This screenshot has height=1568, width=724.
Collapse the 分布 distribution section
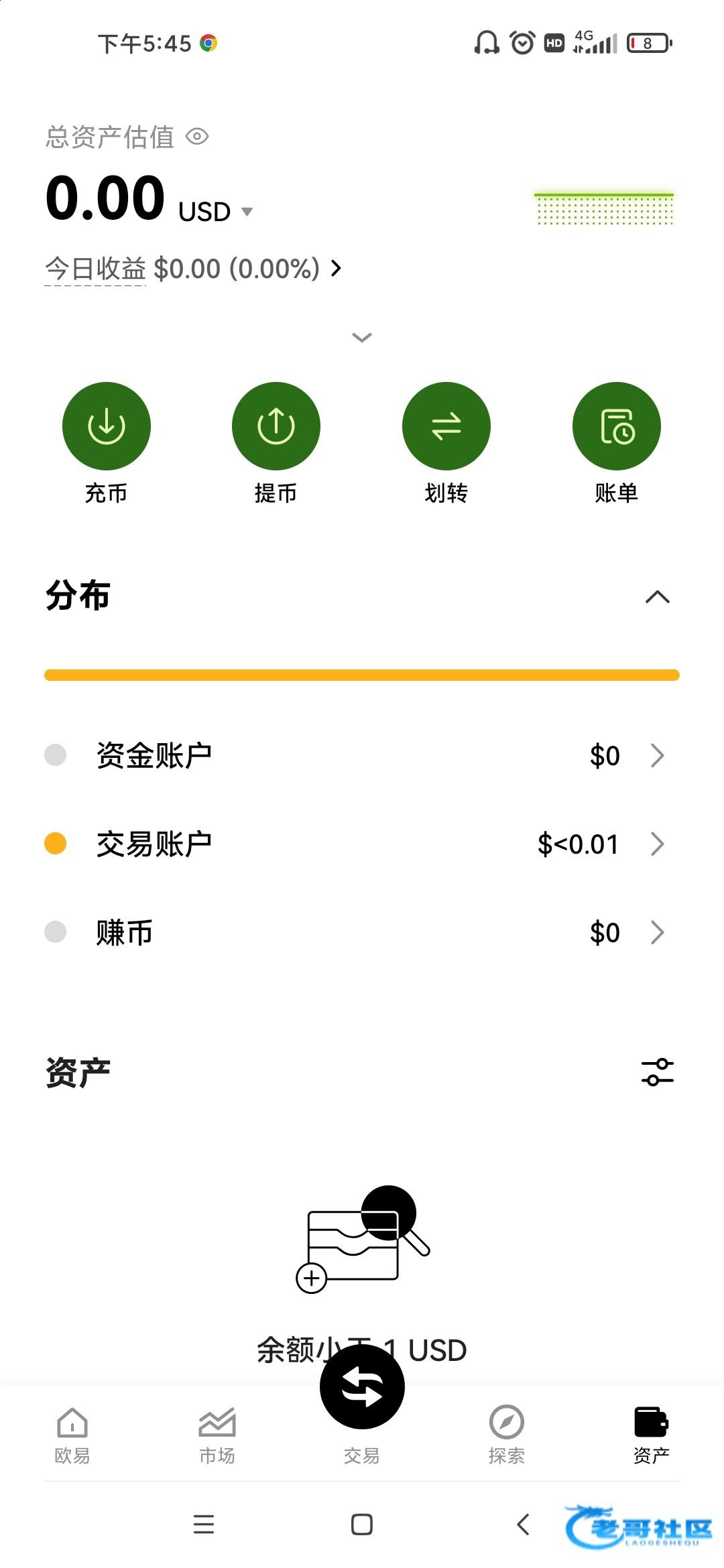[x=657, y=596]
